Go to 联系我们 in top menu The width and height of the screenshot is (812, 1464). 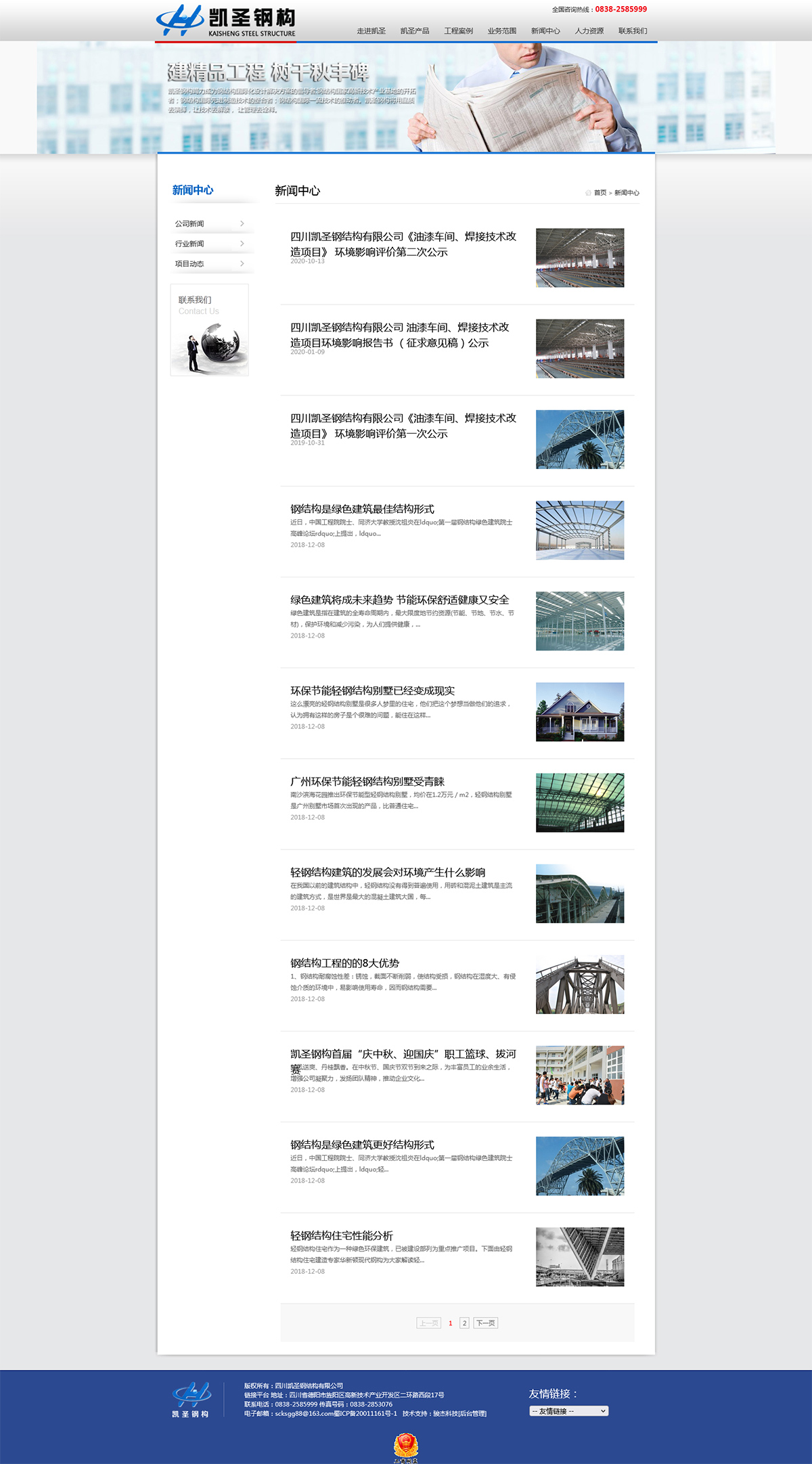pyautogui.click(x=632, y=31)
